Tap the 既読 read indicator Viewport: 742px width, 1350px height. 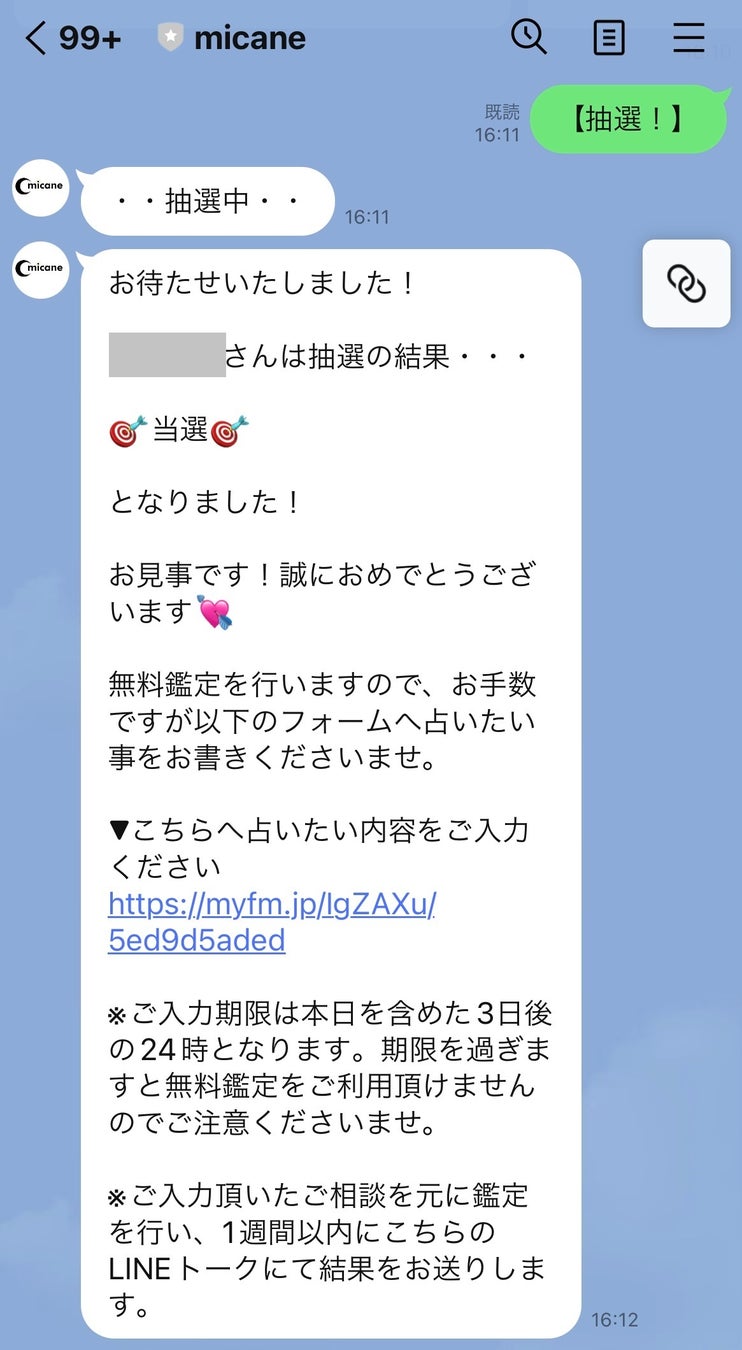[503, 112]
